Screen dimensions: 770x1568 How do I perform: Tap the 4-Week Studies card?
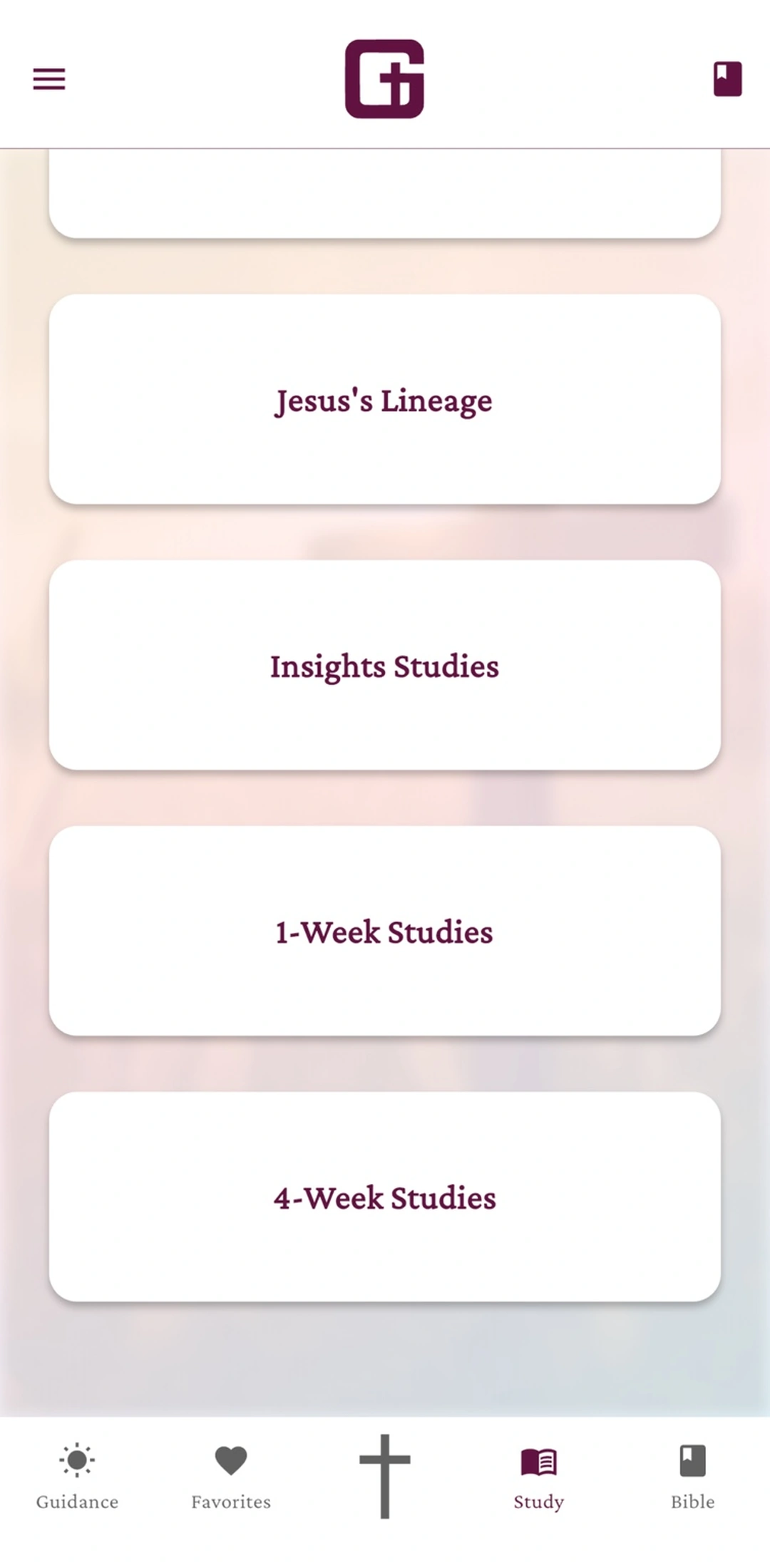coord(385,1198)
